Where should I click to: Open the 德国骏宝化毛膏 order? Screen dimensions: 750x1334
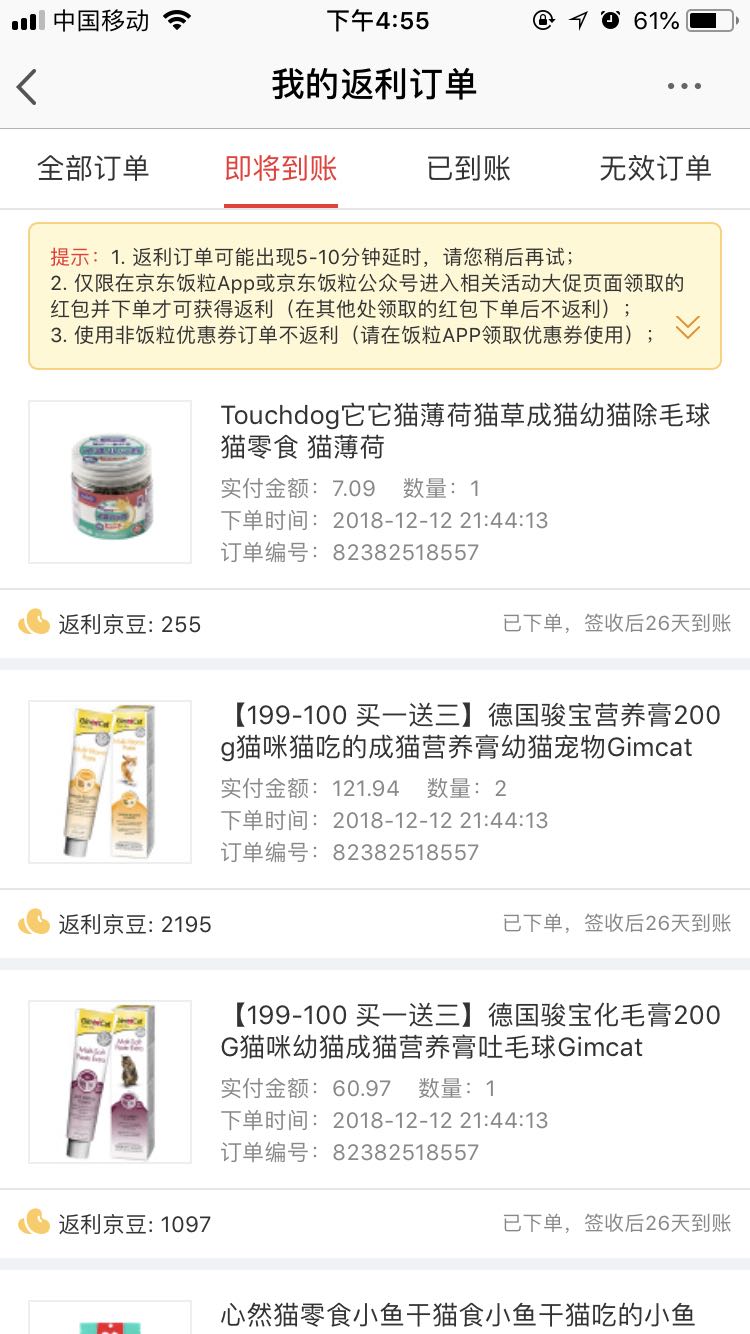(x=470, y=1031)
